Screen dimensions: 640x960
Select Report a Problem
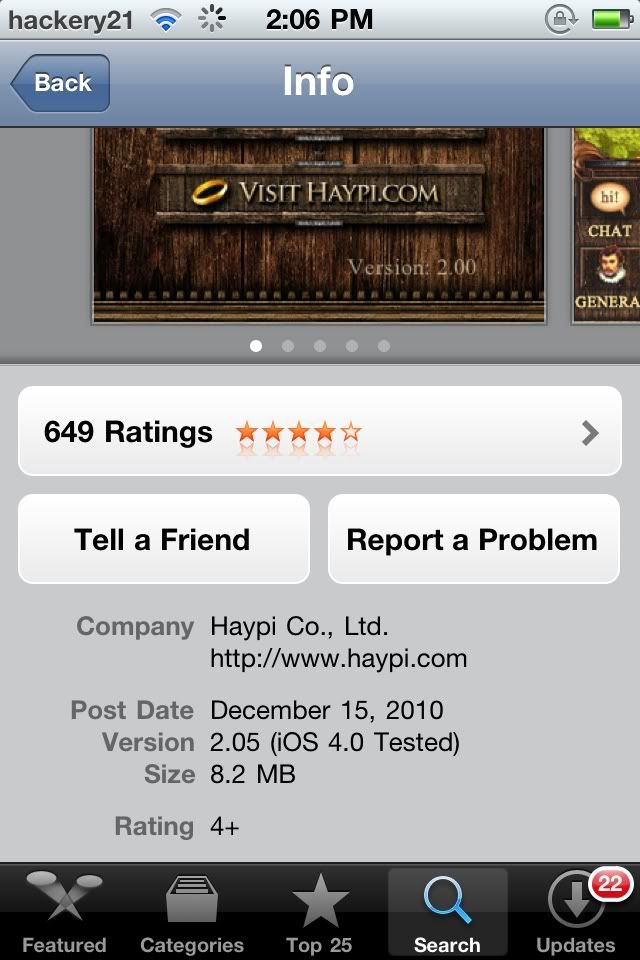tap(472, 540)
